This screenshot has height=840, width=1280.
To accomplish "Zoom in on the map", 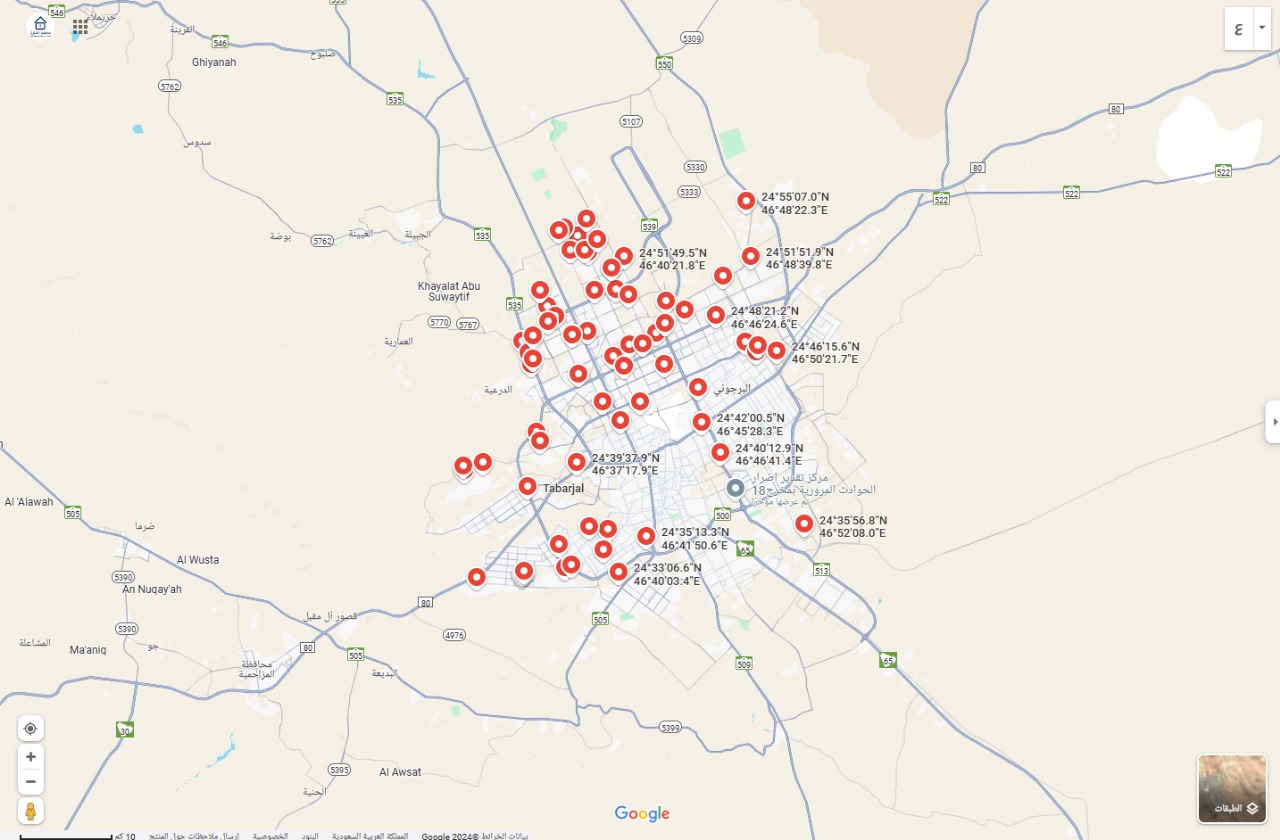I will click(x=31, y=757).
